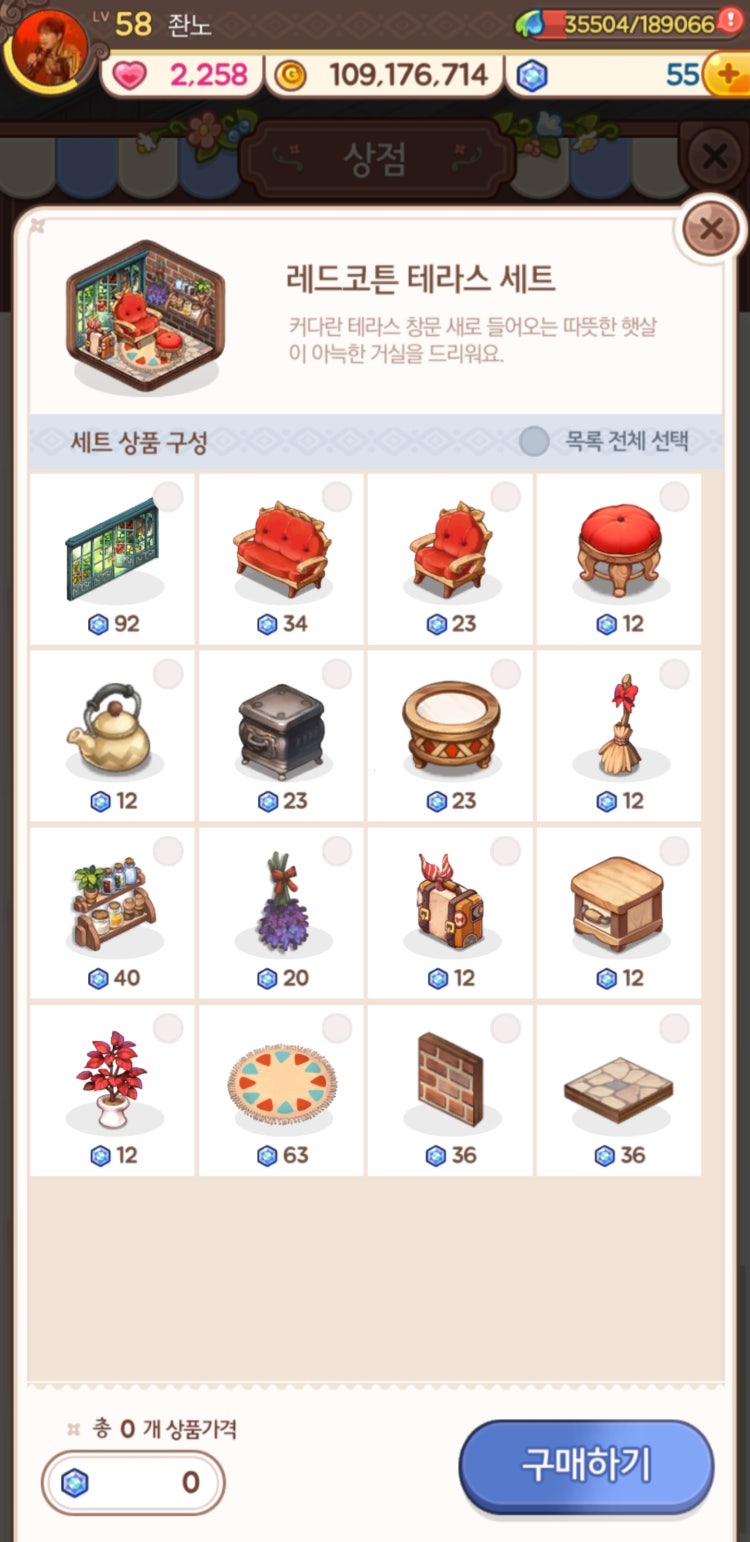This screenshot has height=1542, width=750.
Task: Select the wooden side table priced 12
Action: click(x=619, y=913)
